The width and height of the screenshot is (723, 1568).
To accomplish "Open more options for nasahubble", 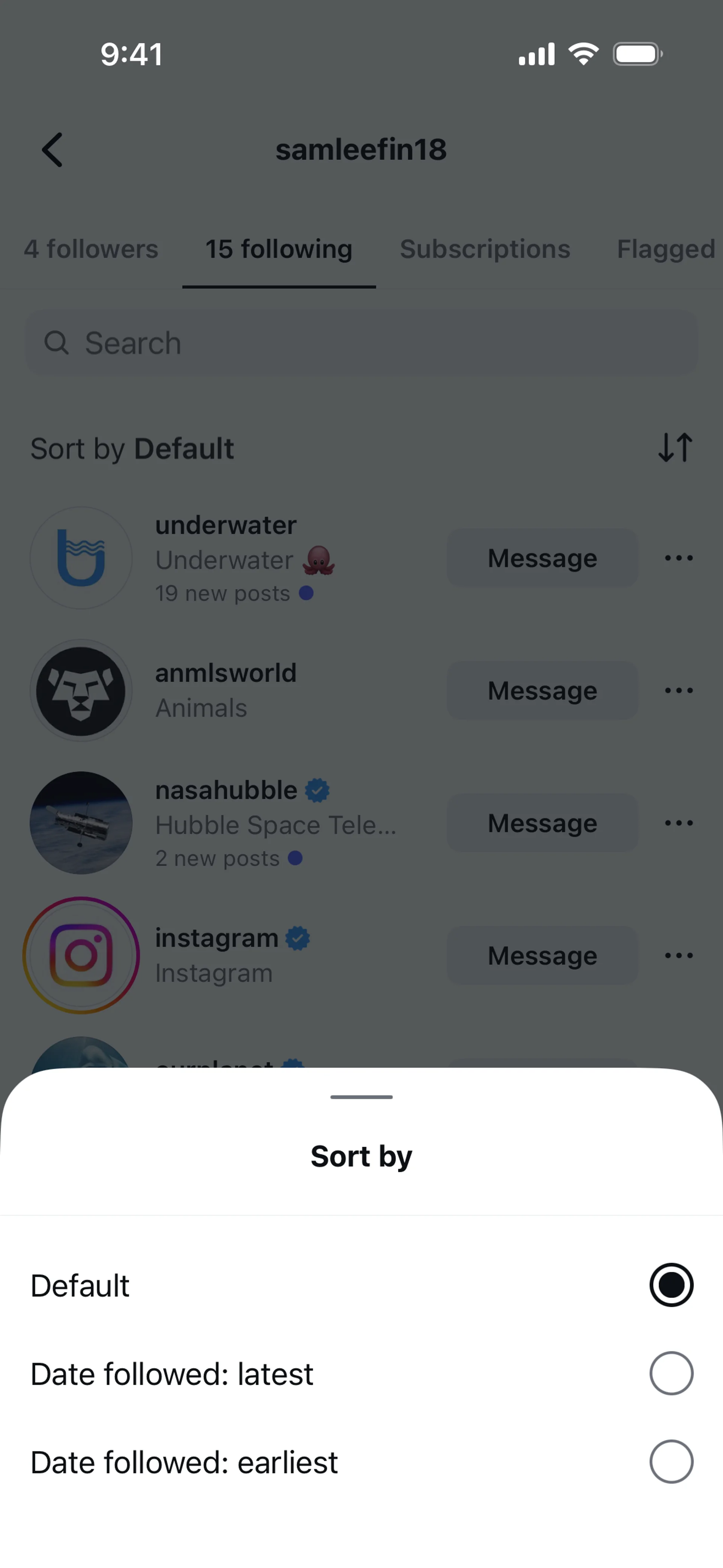I will [679, 823].
